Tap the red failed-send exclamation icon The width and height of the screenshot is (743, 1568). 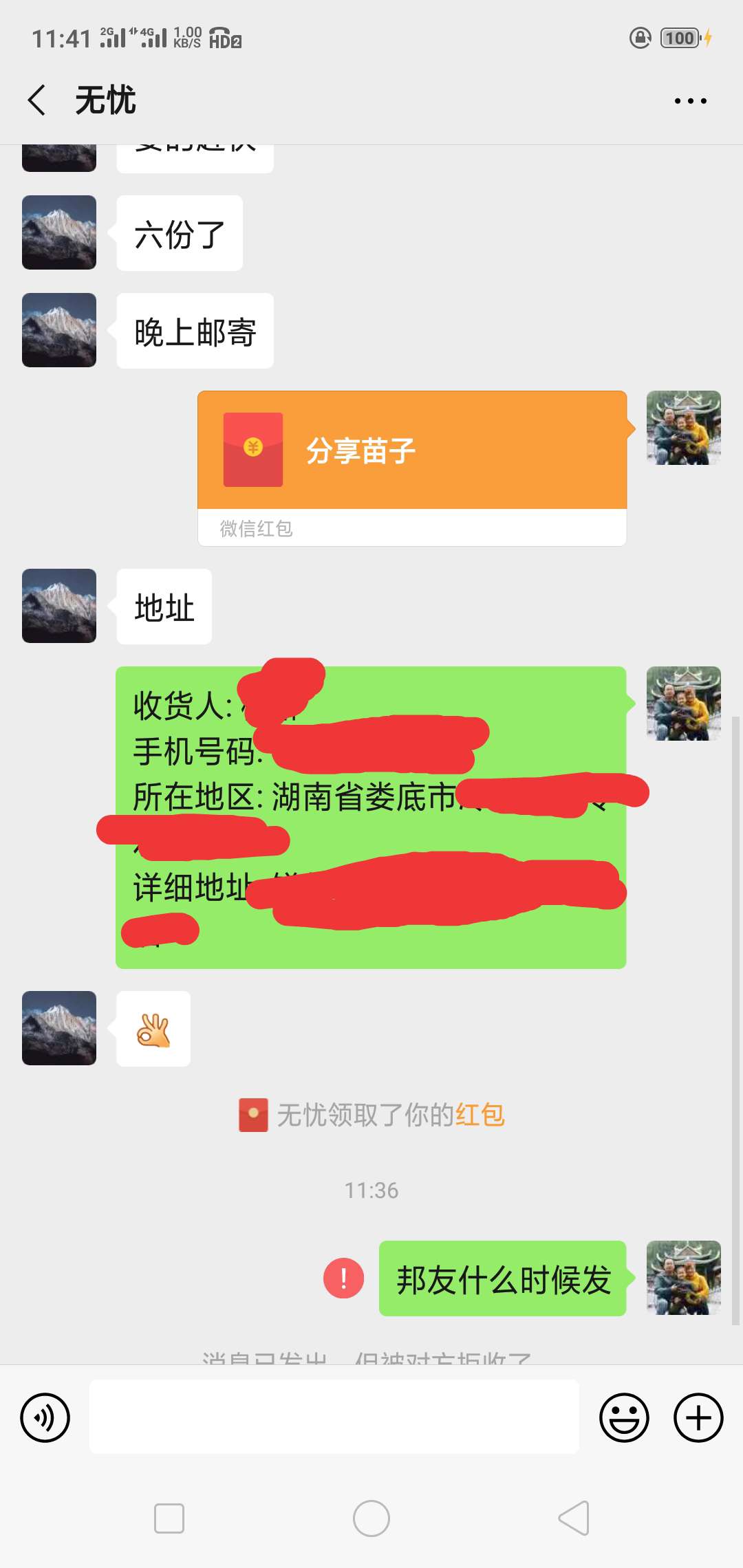(343, 1278)
